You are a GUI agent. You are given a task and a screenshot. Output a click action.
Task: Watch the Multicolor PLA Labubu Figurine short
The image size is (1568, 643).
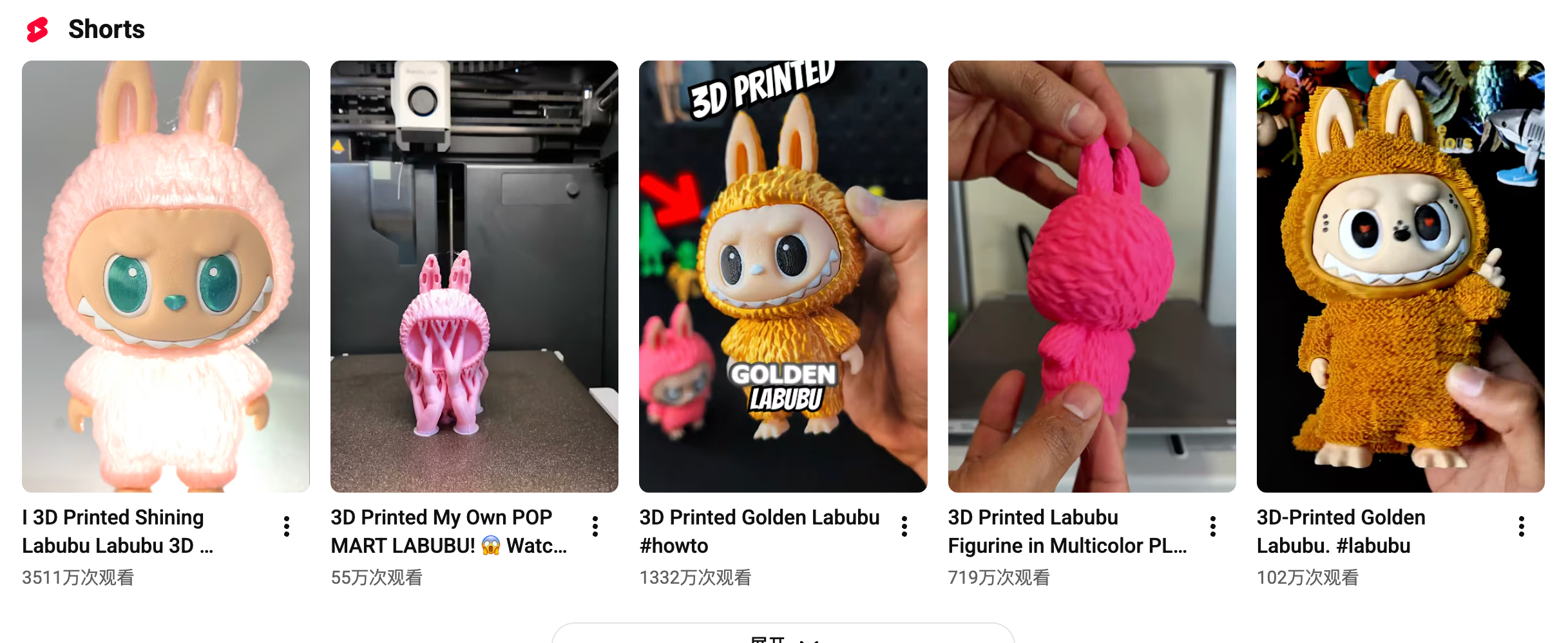pyautogui.click(x=1091, y=277)
